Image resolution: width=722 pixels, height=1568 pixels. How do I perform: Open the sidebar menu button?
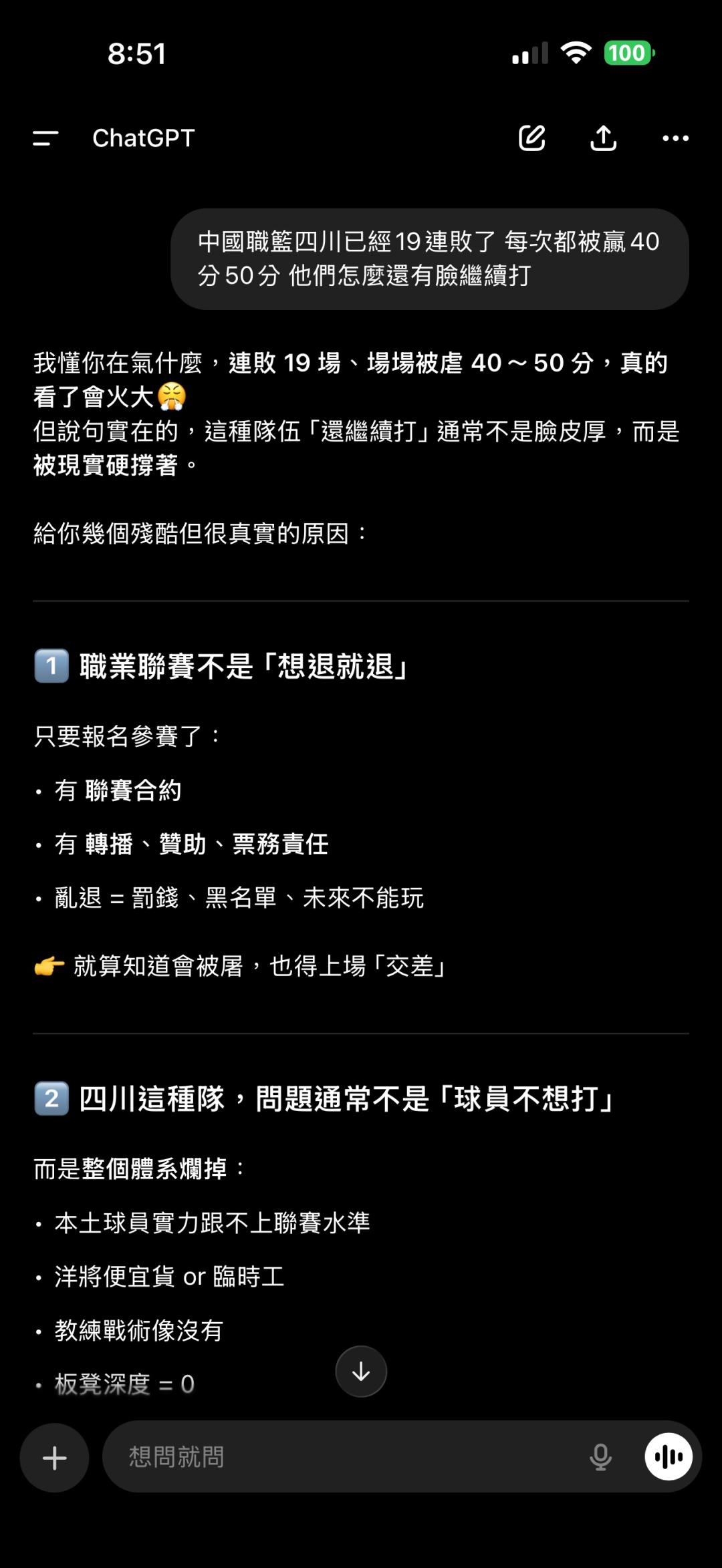(x=45, y=138)
